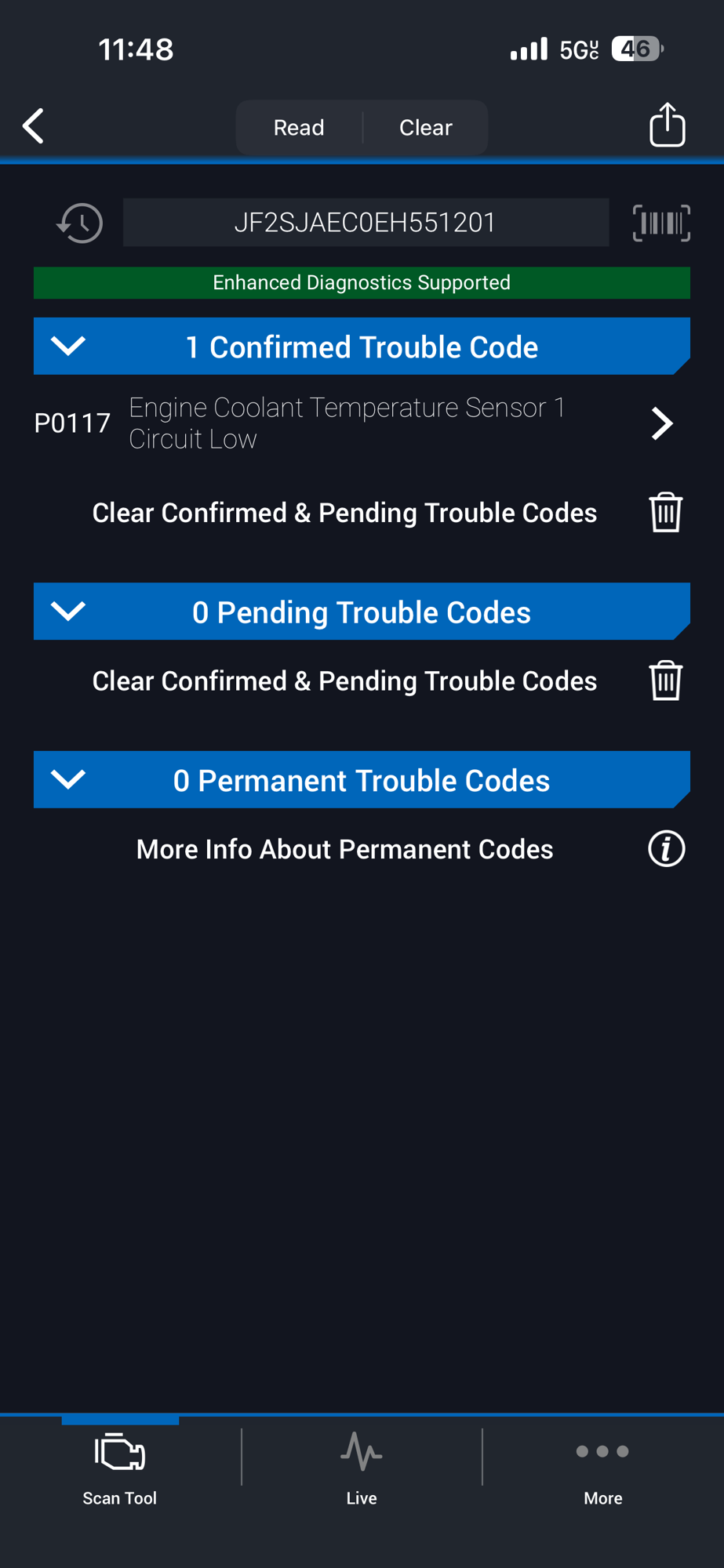Open VIN history clock icon
724x1568 pixels.
(80, 223)
